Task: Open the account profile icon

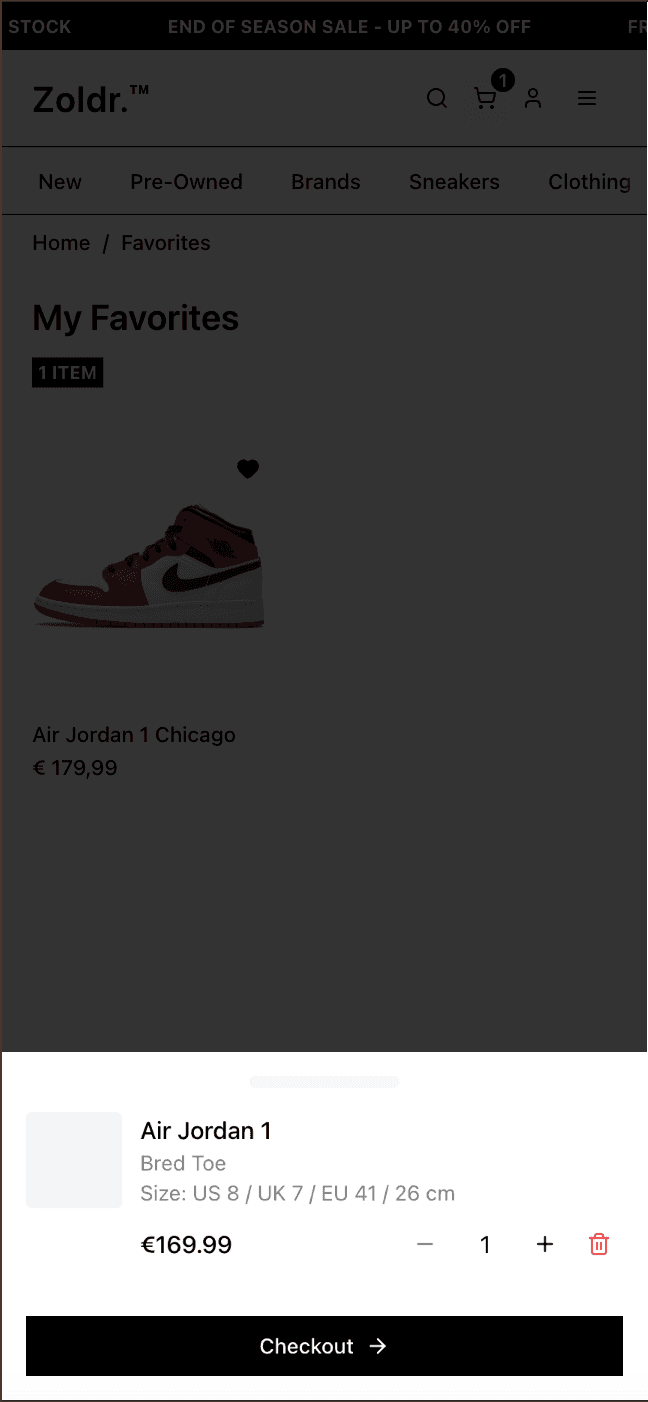Action: (x=533, y=98)
